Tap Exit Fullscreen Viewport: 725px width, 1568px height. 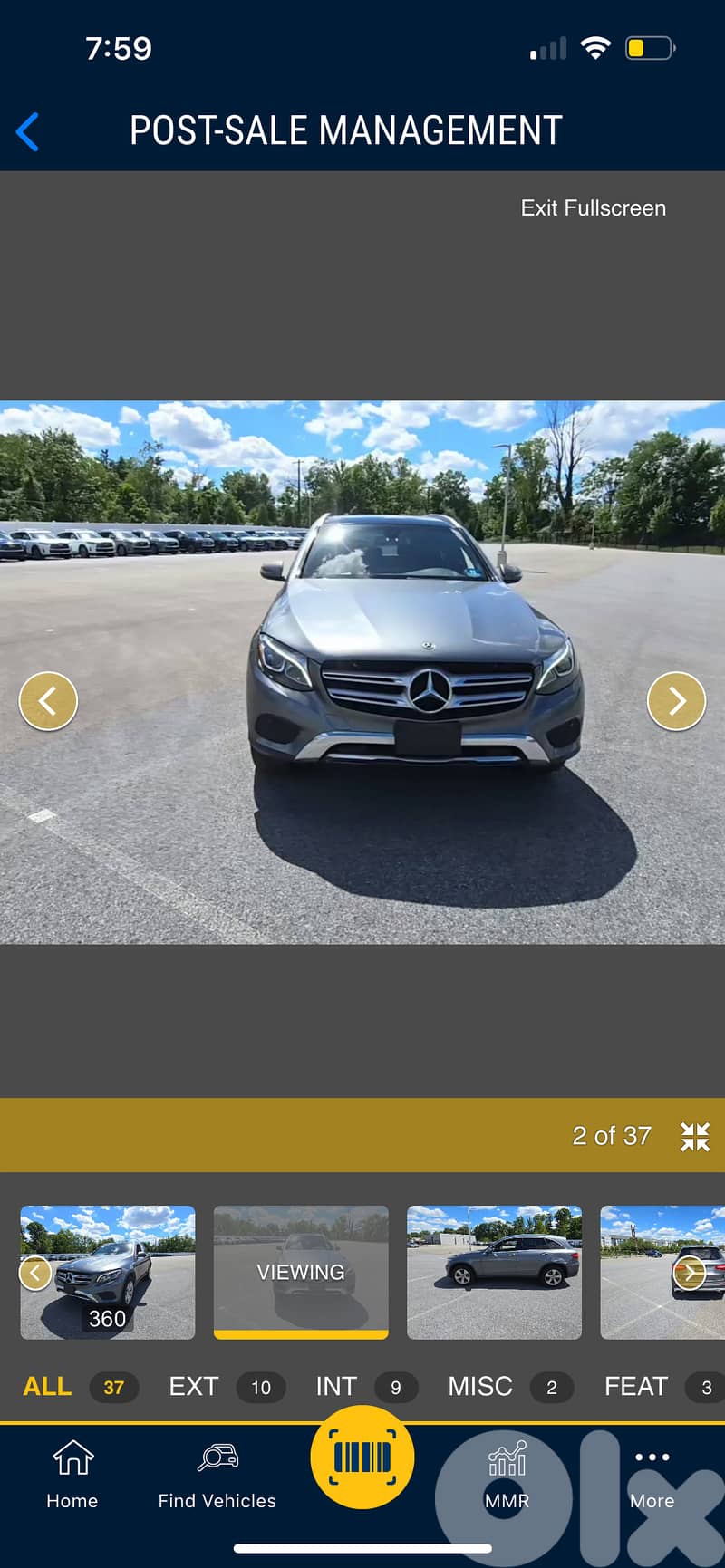pos(593,208)
